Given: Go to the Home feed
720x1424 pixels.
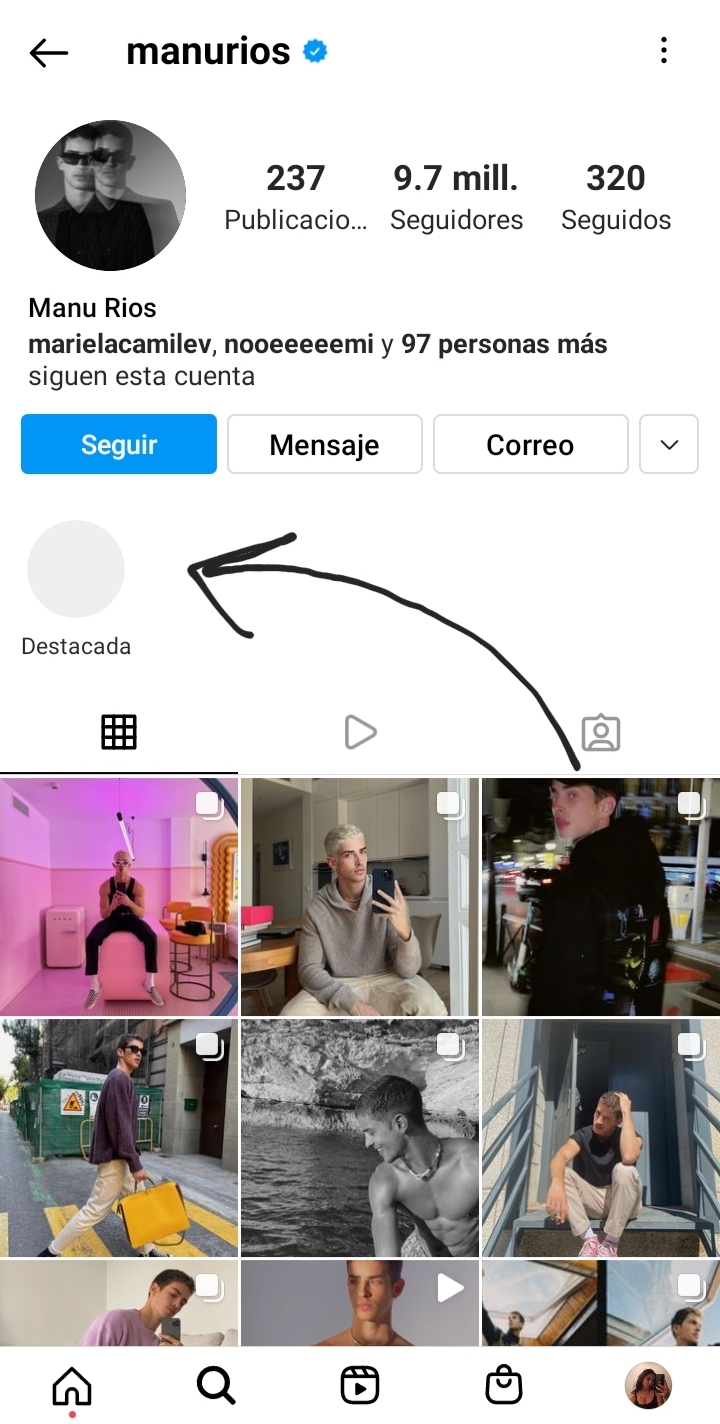Looking at the screenshot, I should tap(72, 1386).
